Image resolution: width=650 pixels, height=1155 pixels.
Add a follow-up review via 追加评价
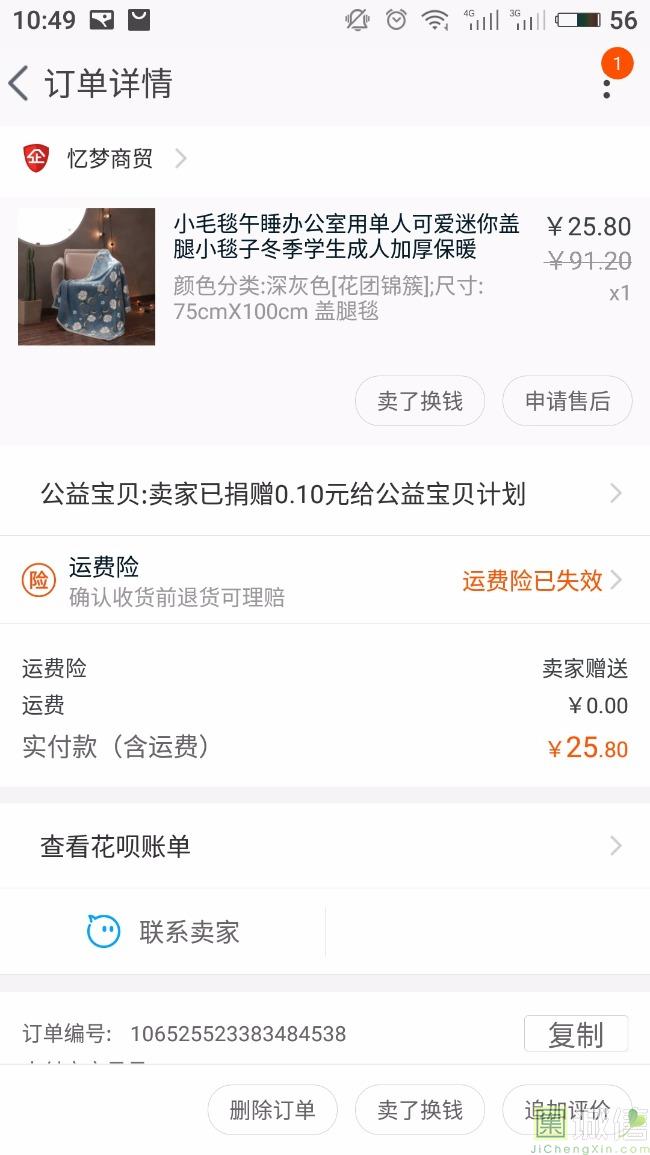pos(567,1109)
